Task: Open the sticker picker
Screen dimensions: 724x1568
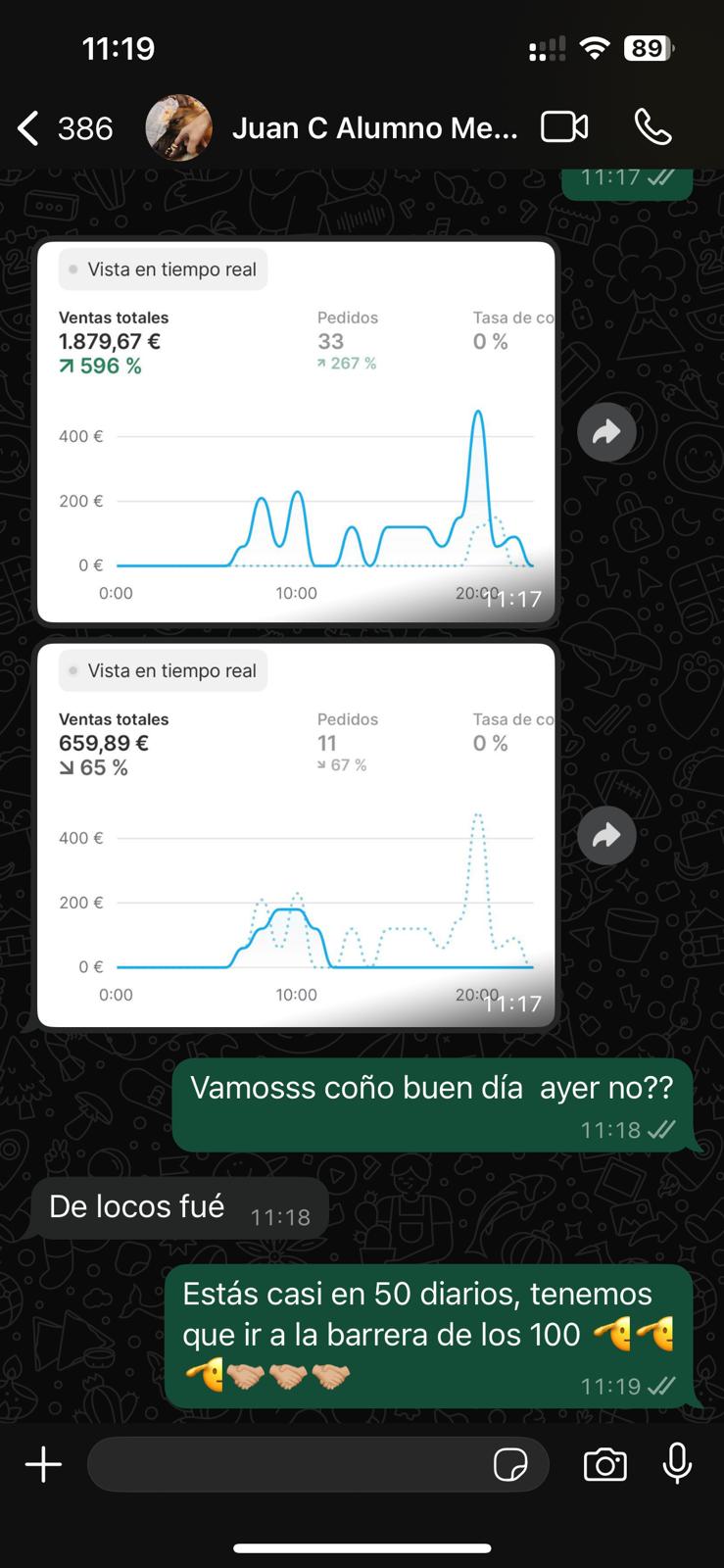Action: coord(510,1465)
